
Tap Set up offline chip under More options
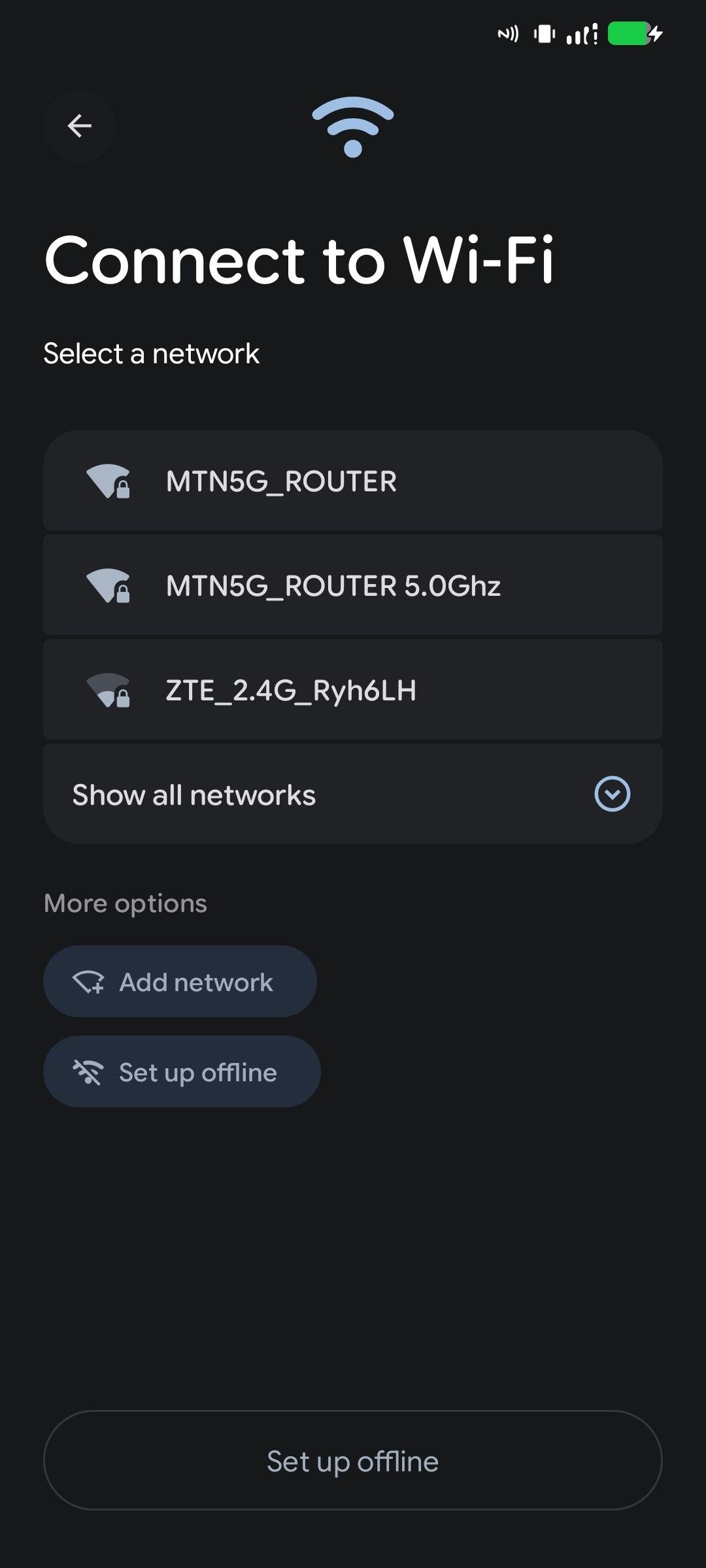pyautogui.click(x=182, y=1071)
